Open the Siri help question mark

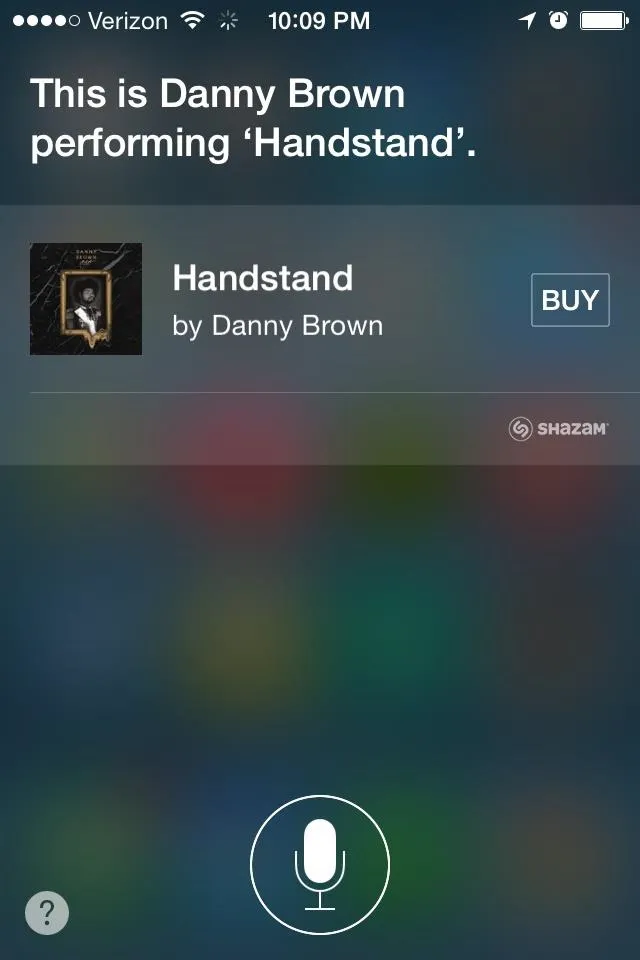click(x=47, y=913)
